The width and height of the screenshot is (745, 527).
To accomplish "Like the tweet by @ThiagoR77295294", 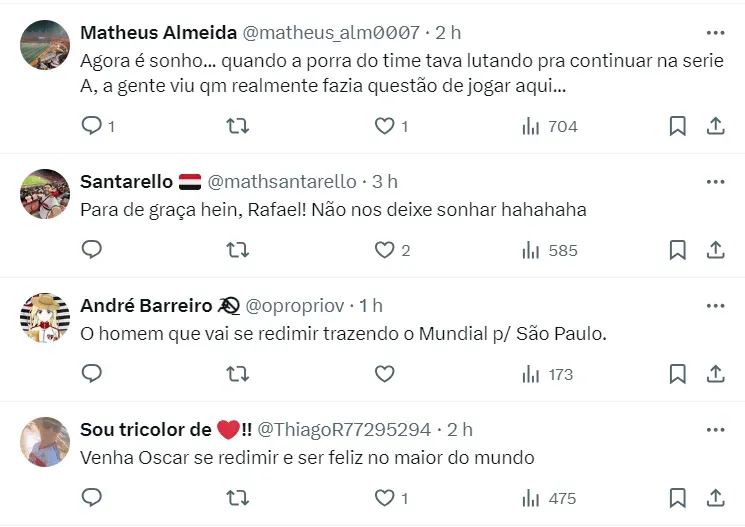I will [x=384, y=498].
